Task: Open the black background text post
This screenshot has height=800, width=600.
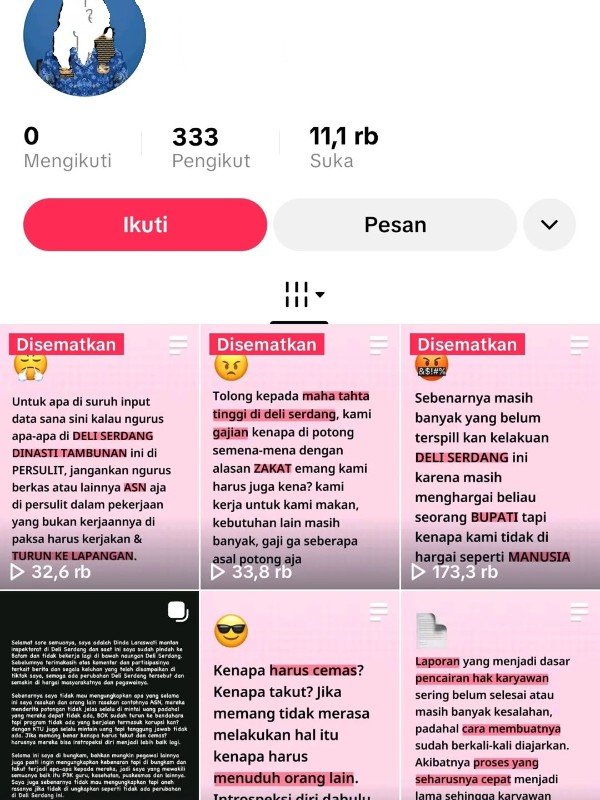Action: (x=100, y=700)
